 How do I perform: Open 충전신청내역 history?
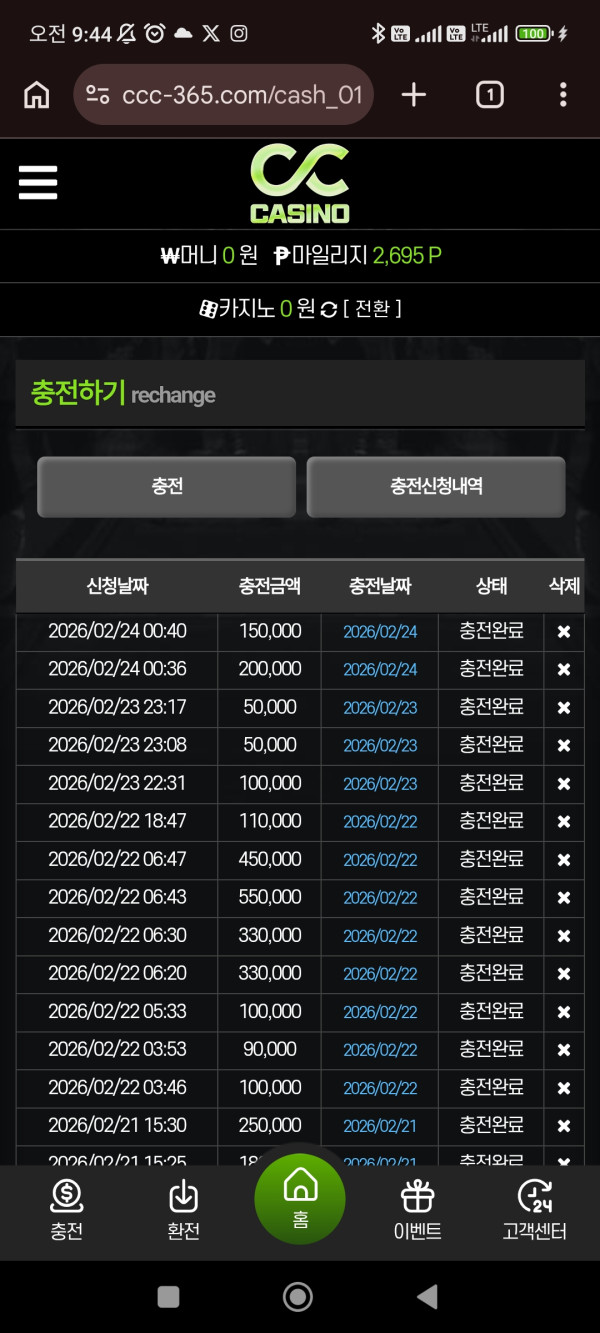[x=436, y=487]
